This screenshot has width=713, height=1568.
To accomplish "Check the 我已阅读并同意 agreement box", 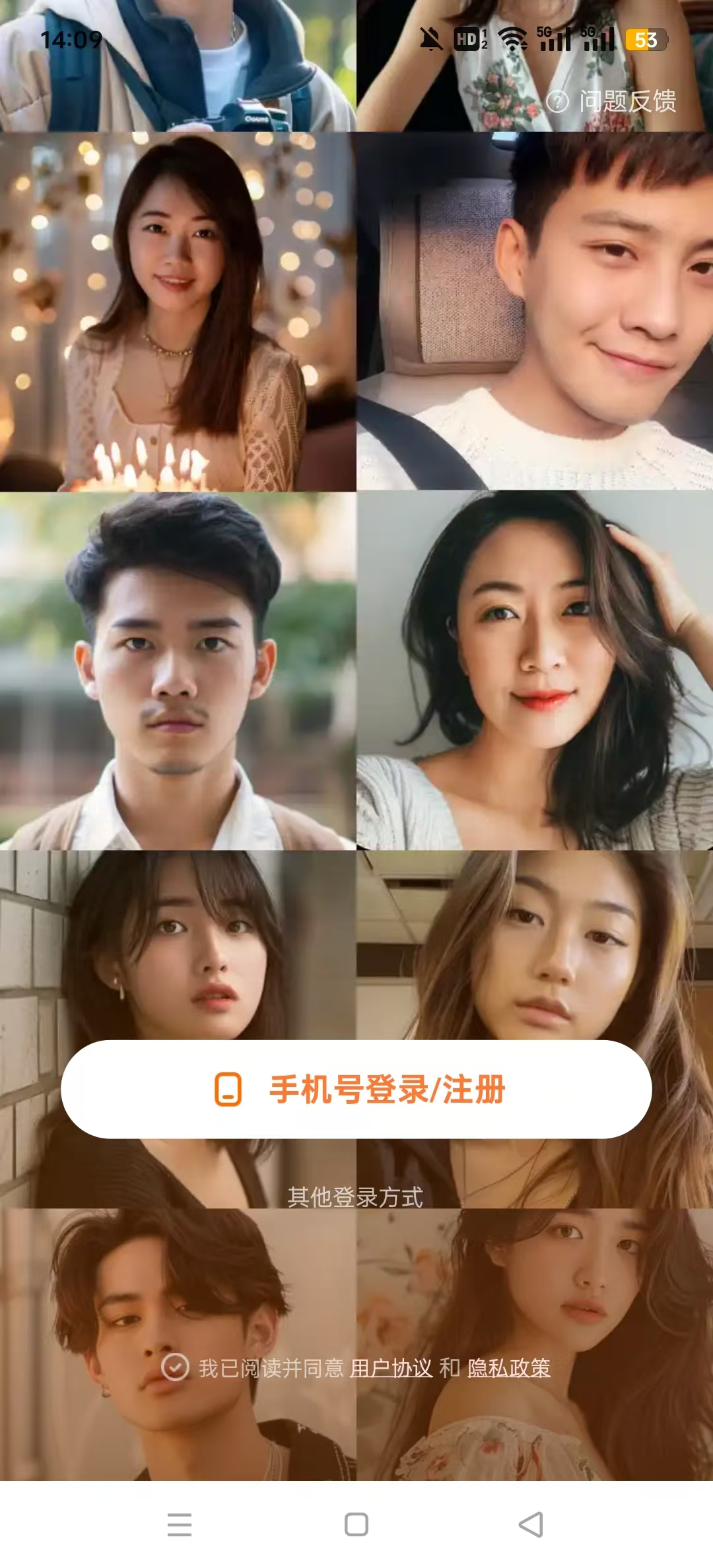I will [x=176, y=1368].
